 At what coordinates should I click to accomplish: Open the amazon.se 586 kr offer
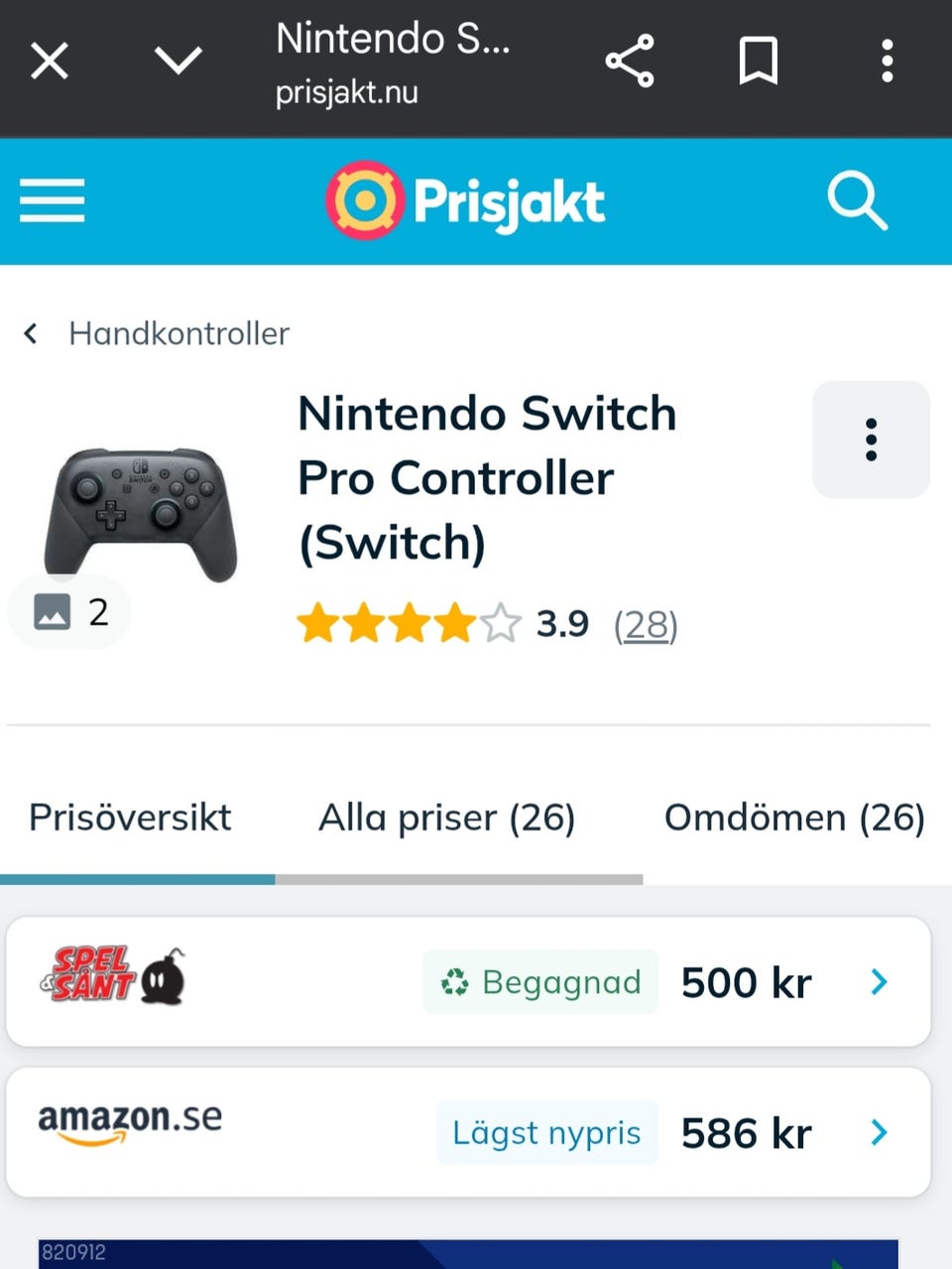pos(468,1132)
